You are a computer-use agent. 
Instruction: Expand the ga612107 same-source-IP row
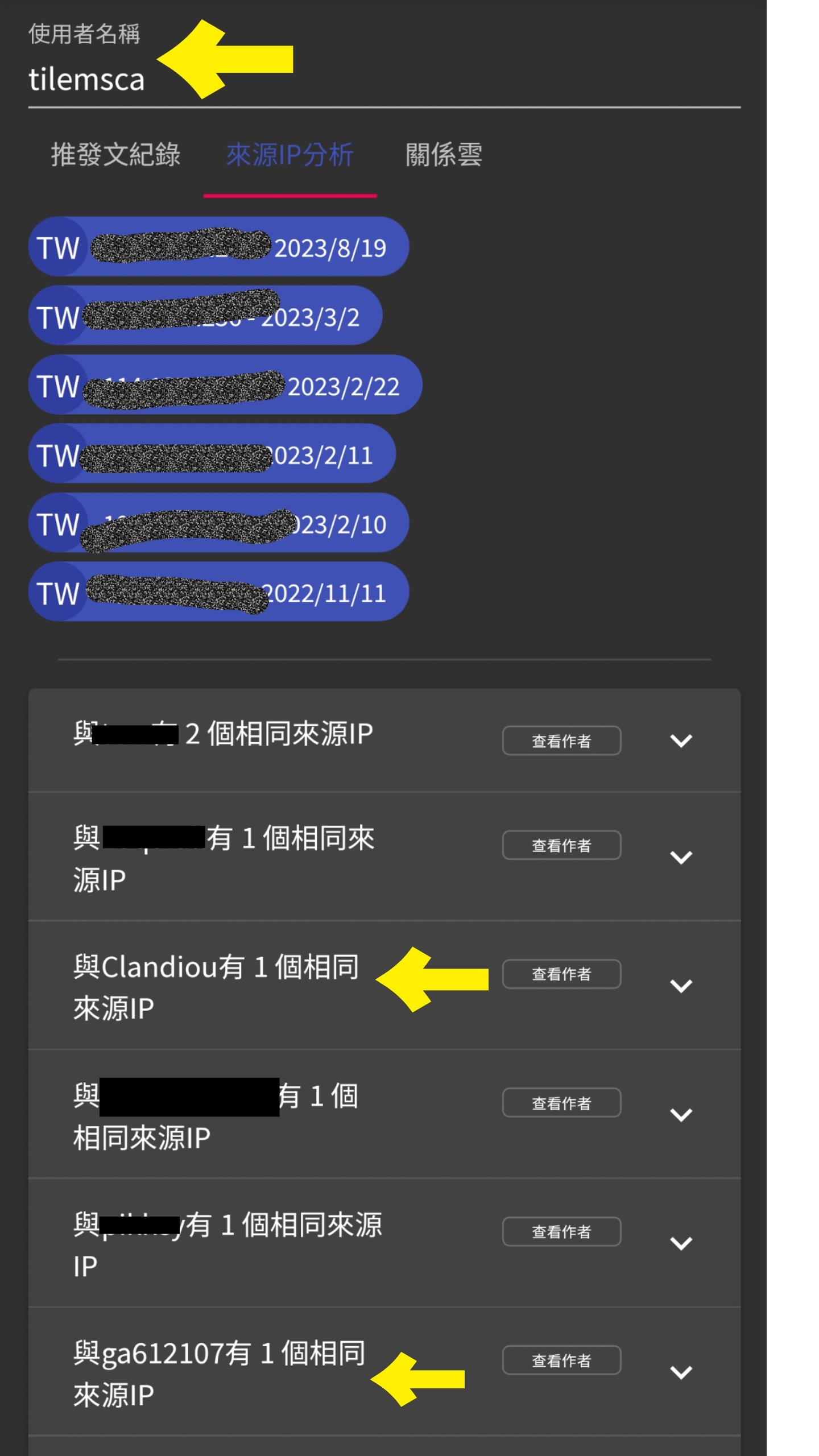(x=681, y=1372)
